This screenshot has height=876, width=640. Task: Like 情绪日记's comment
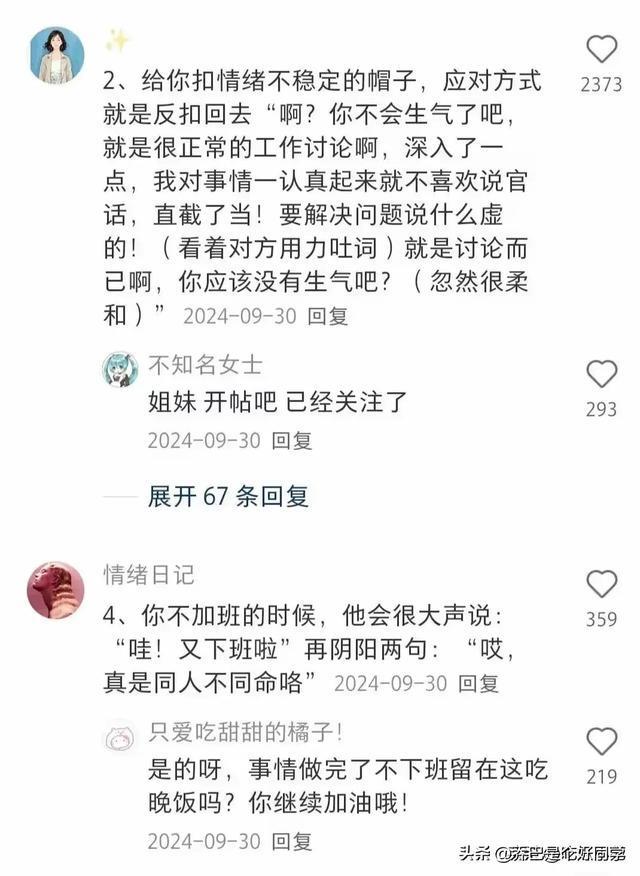pos(601,584)
